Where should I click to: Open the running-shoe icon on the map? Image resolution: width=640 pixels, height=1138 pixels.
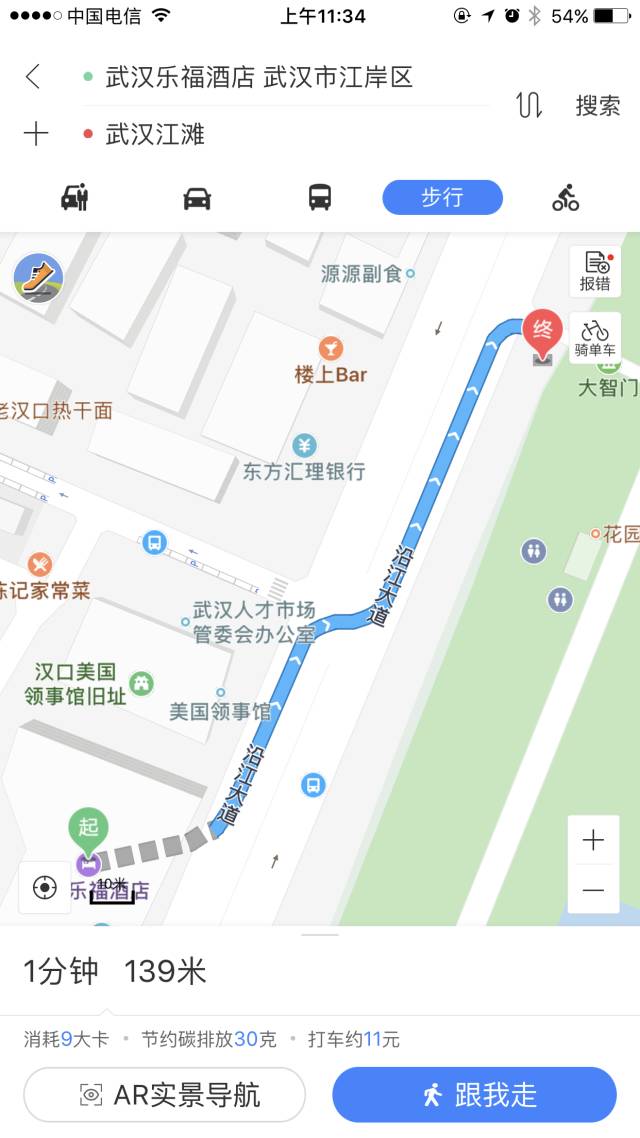click(x=38, y=278)
